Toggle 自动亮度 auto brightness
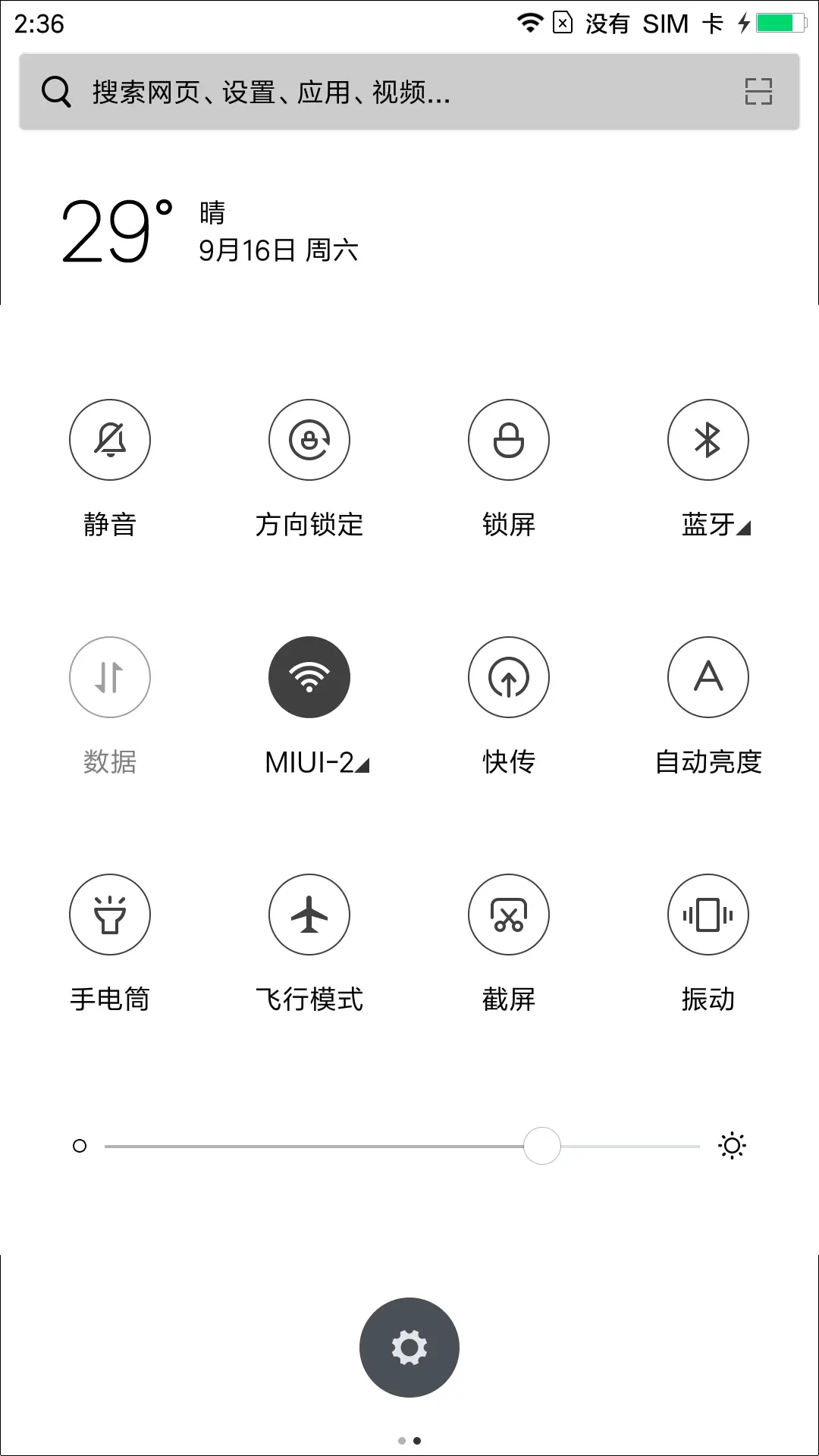The height and width of the screenshot is (1456, 819). click(708, 677)
